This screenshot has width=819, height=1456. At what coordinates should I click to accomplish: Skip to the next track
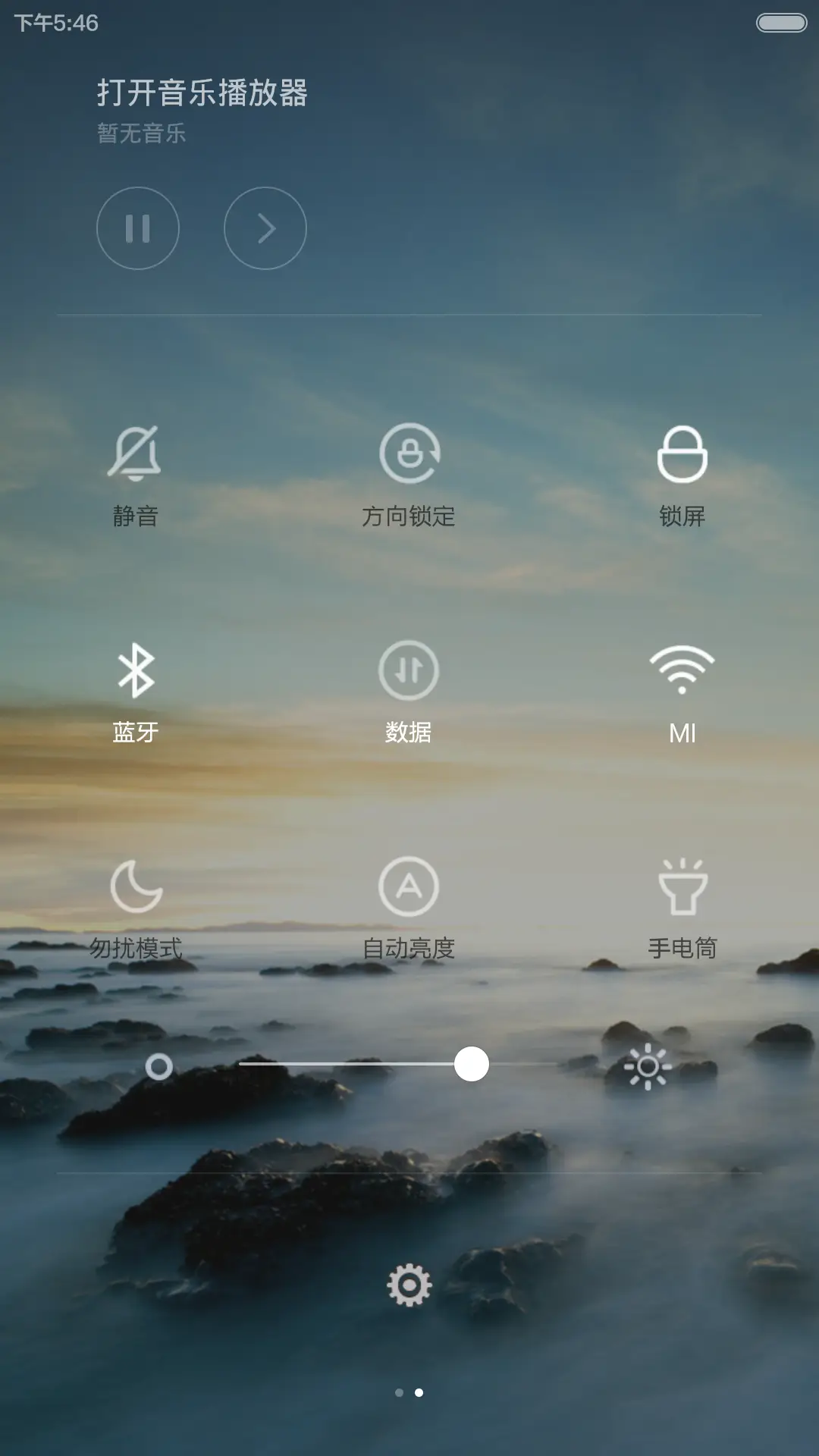click(x=264, y=228)
